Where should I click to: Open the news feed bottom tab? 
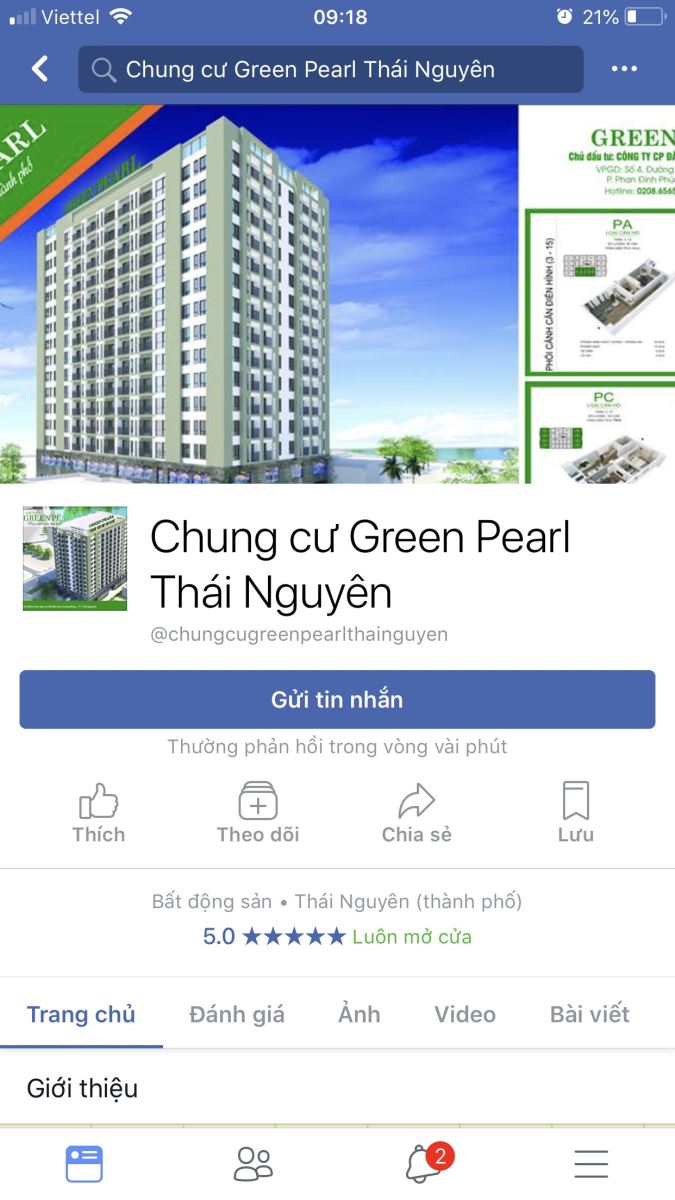pyautogui.click(x=84, y=1164)
